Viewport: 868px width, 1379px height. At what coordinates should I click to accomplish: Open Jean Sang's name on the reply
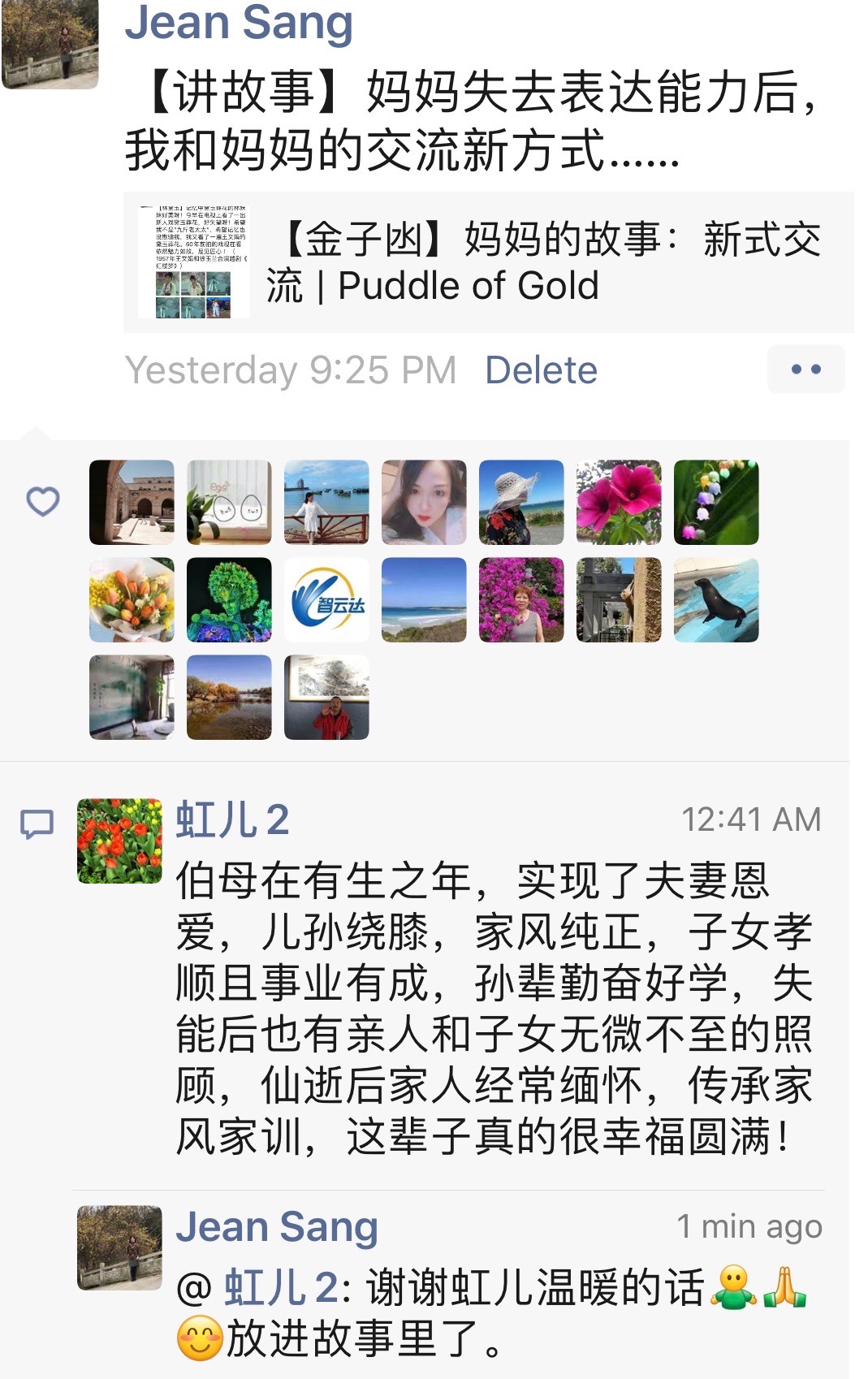[277, 1227]
